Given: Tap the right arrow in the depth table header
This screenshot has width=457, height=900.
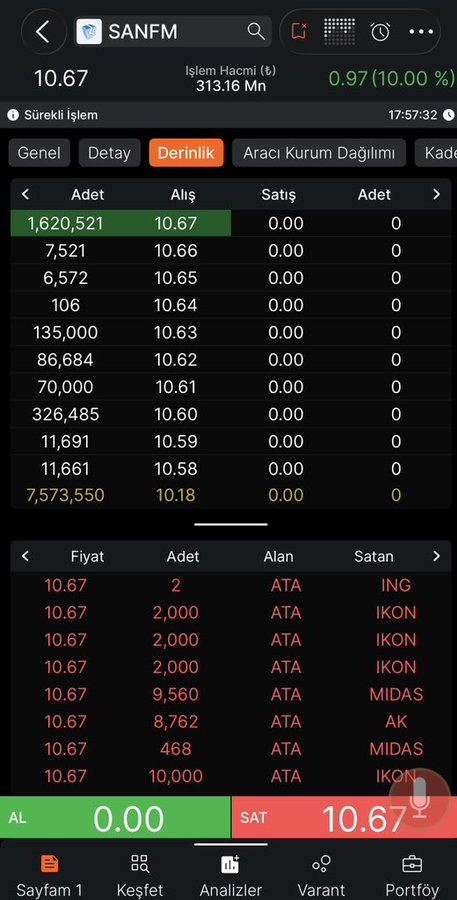Looking at the screenshot, I should [x=436, y=195].
